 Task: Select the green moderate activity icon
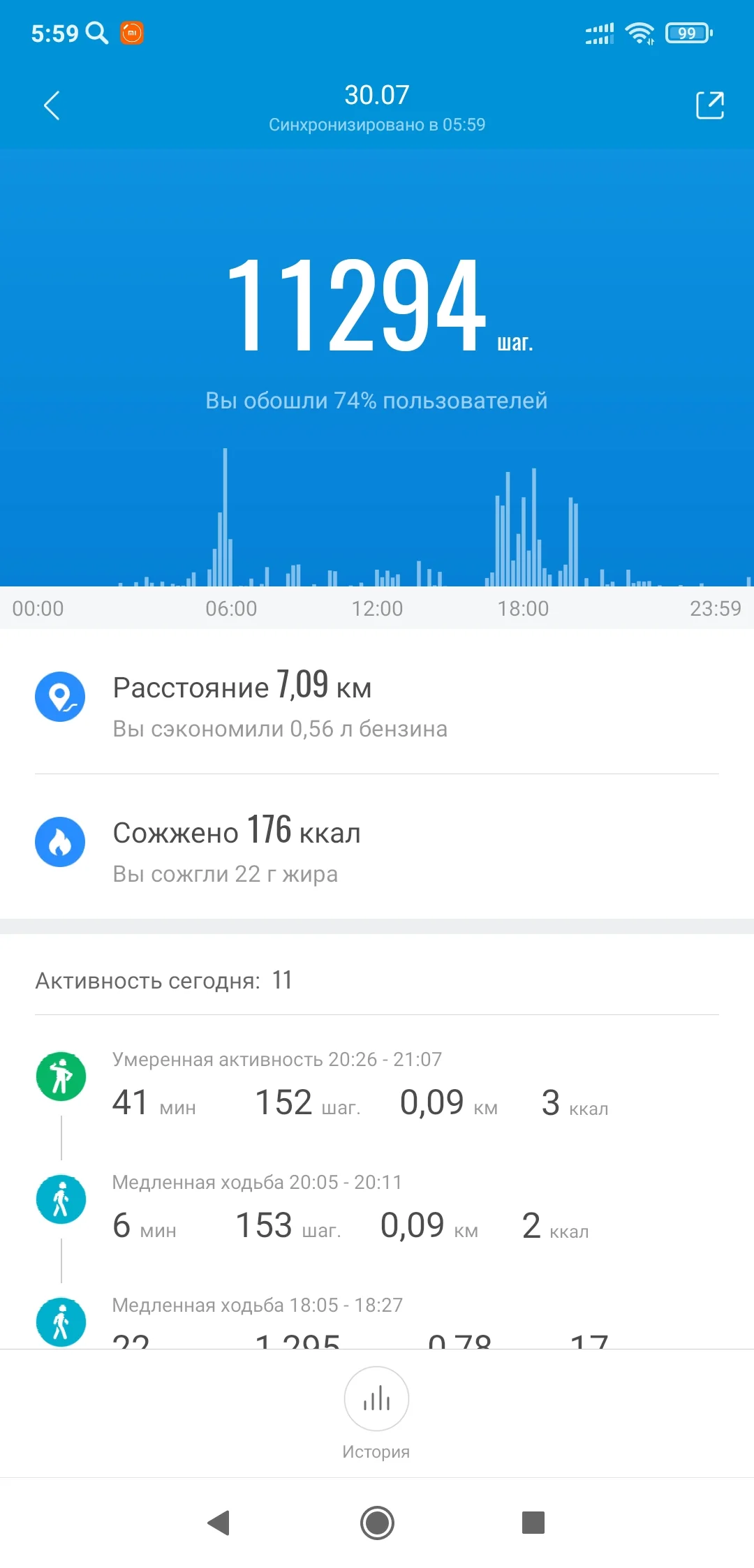coord(61,1075)
